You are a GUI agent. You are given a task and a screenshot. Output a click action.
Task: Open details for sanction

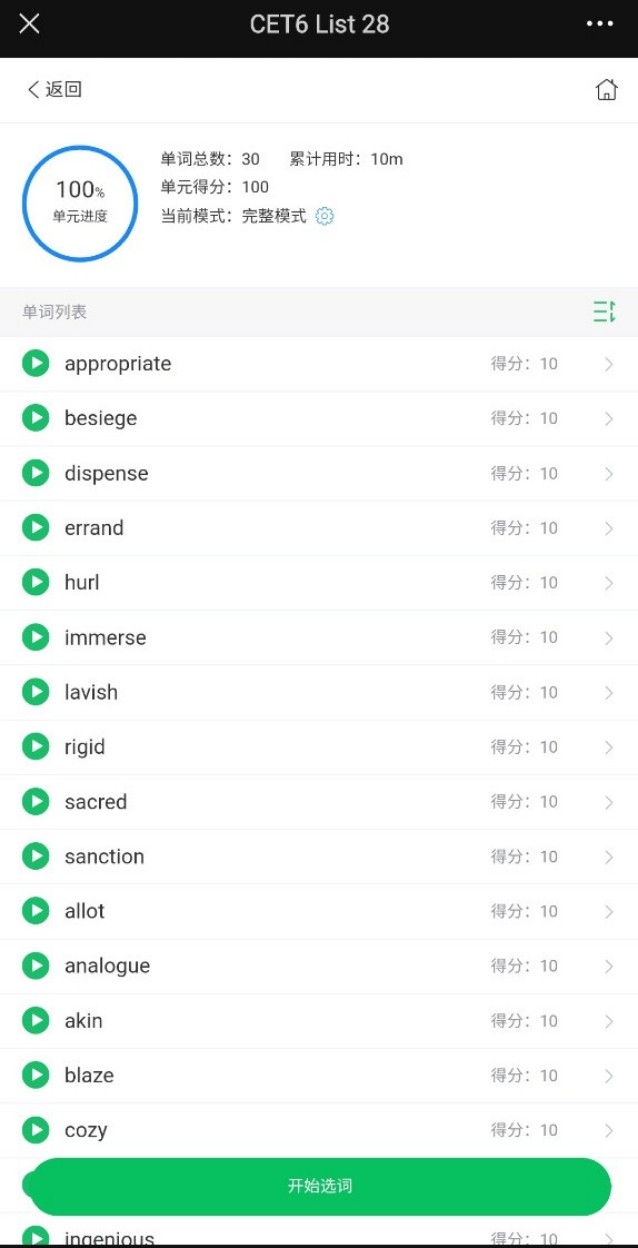[x=319, y=856]
